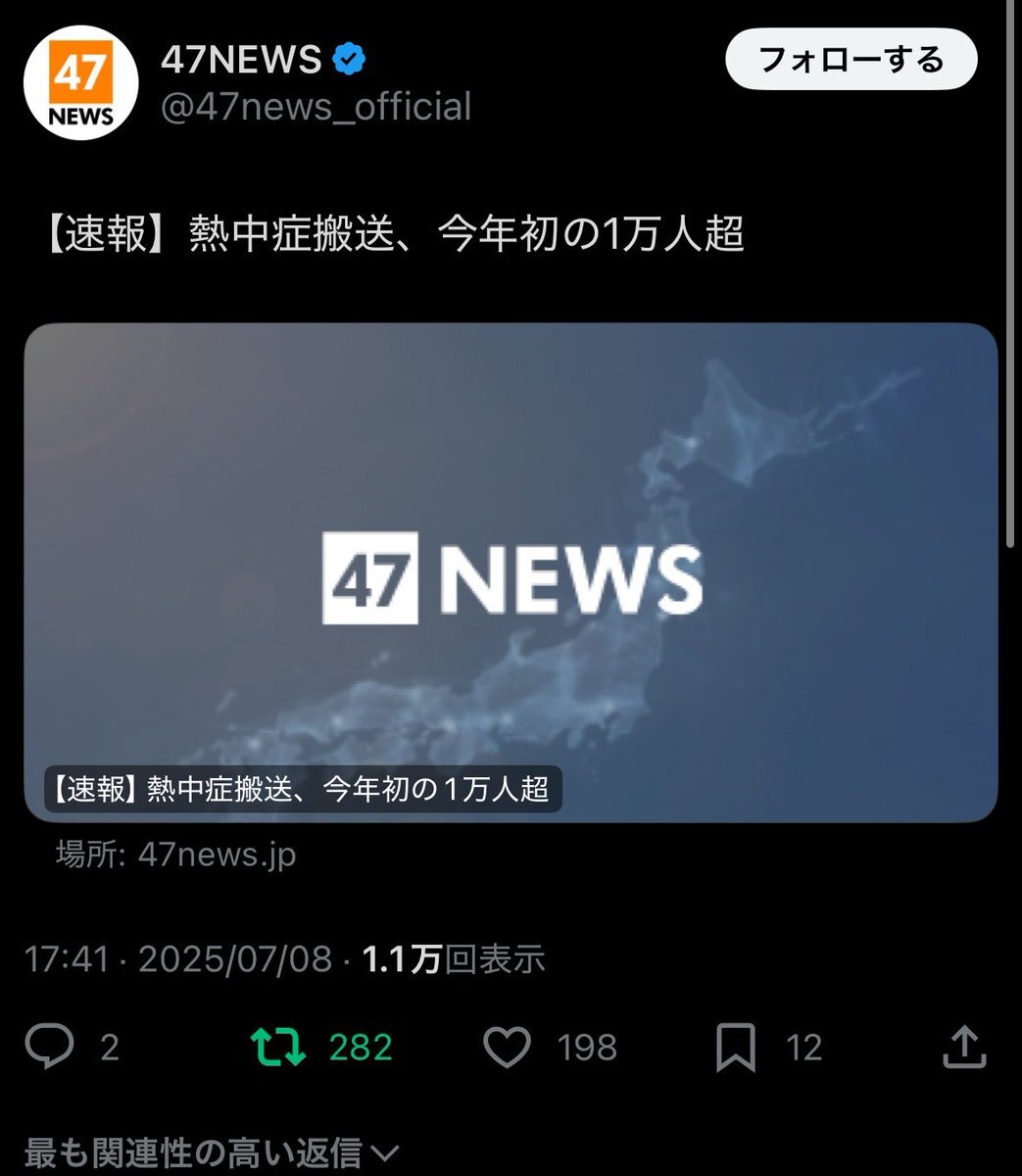1022x1176 pixels.
Task: Like the 47NEWS post
Action: click(x=508, y=1047)
